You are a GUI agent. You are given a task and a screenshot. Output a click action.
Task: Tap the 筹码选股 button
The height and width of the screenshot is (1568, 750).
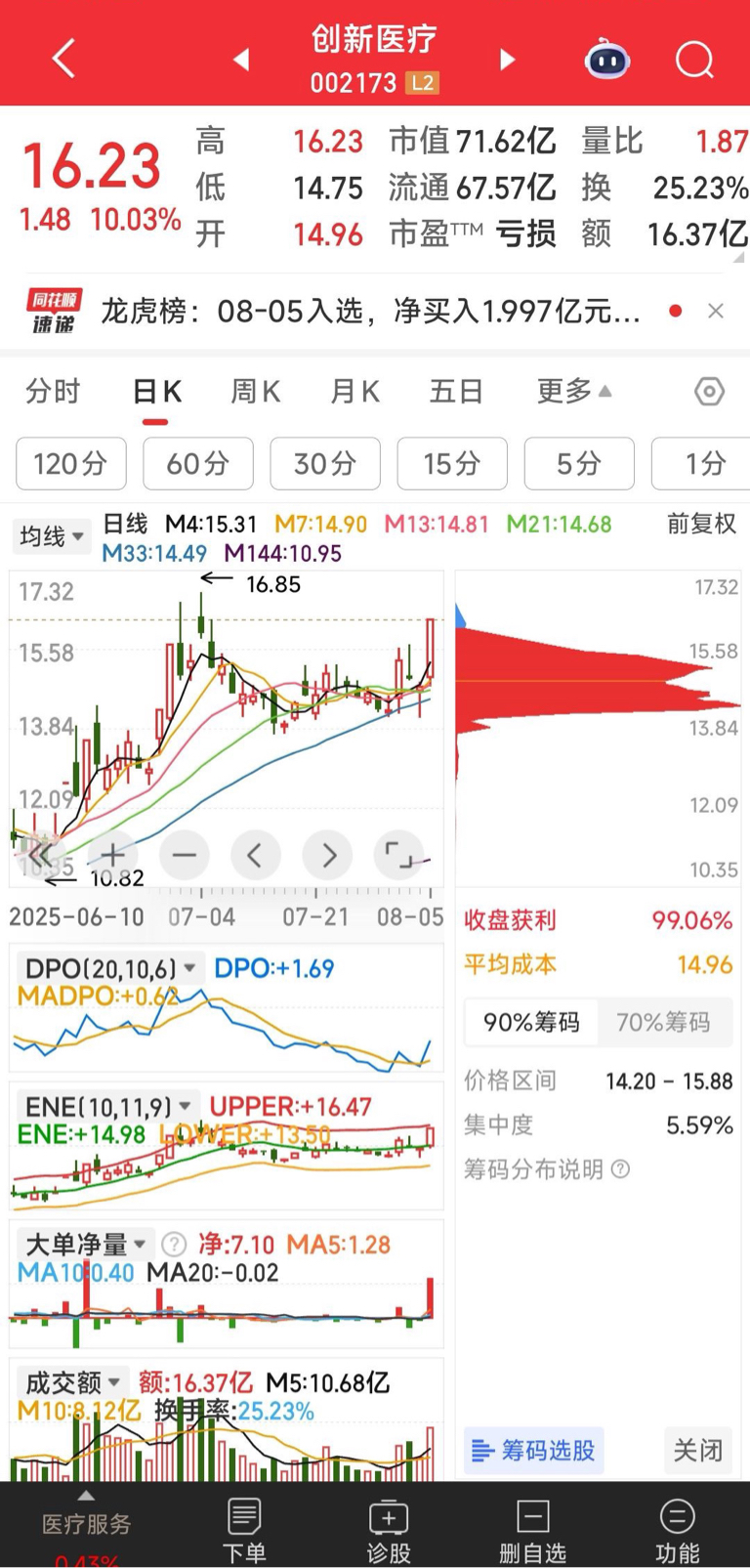click(x=534, y=1451)
